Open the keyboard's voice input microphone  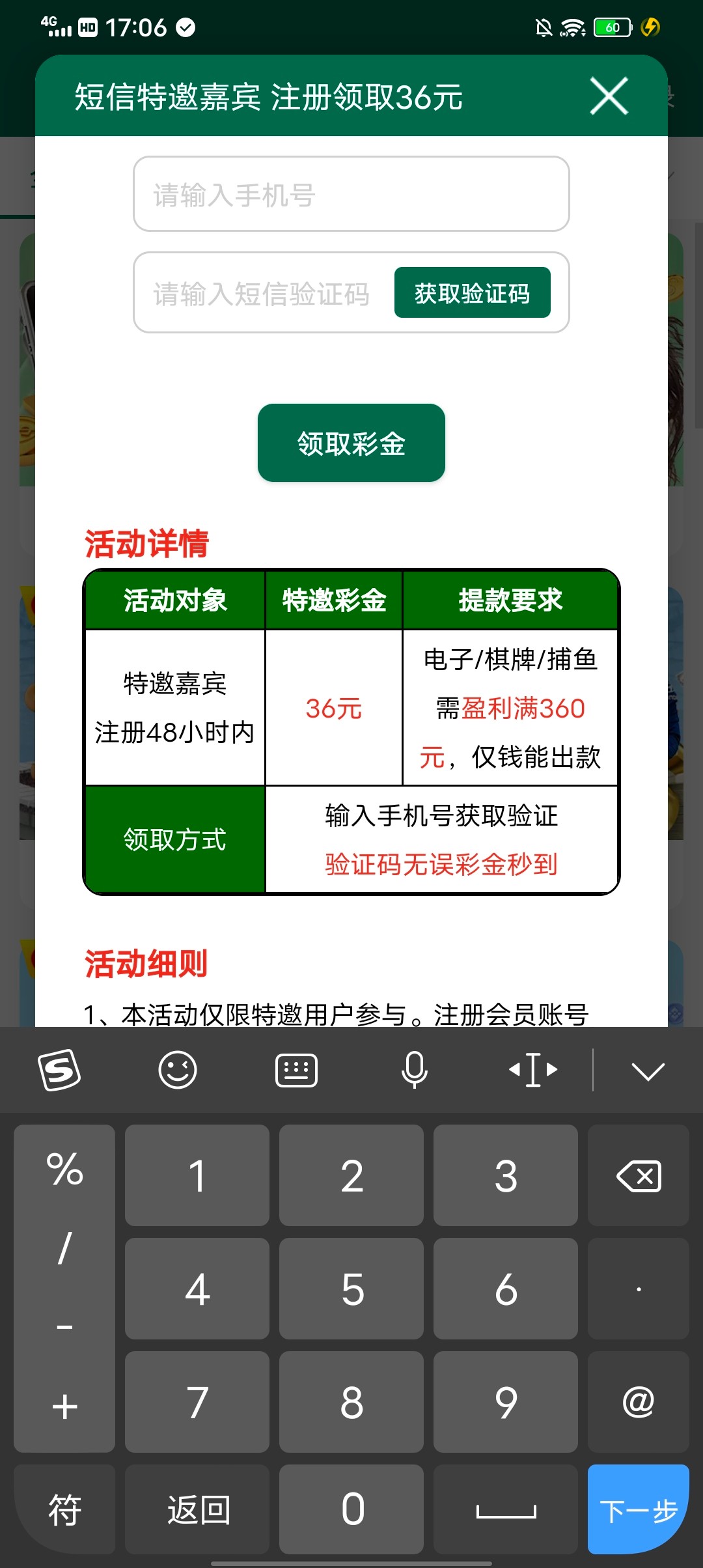pos(414,1071)
